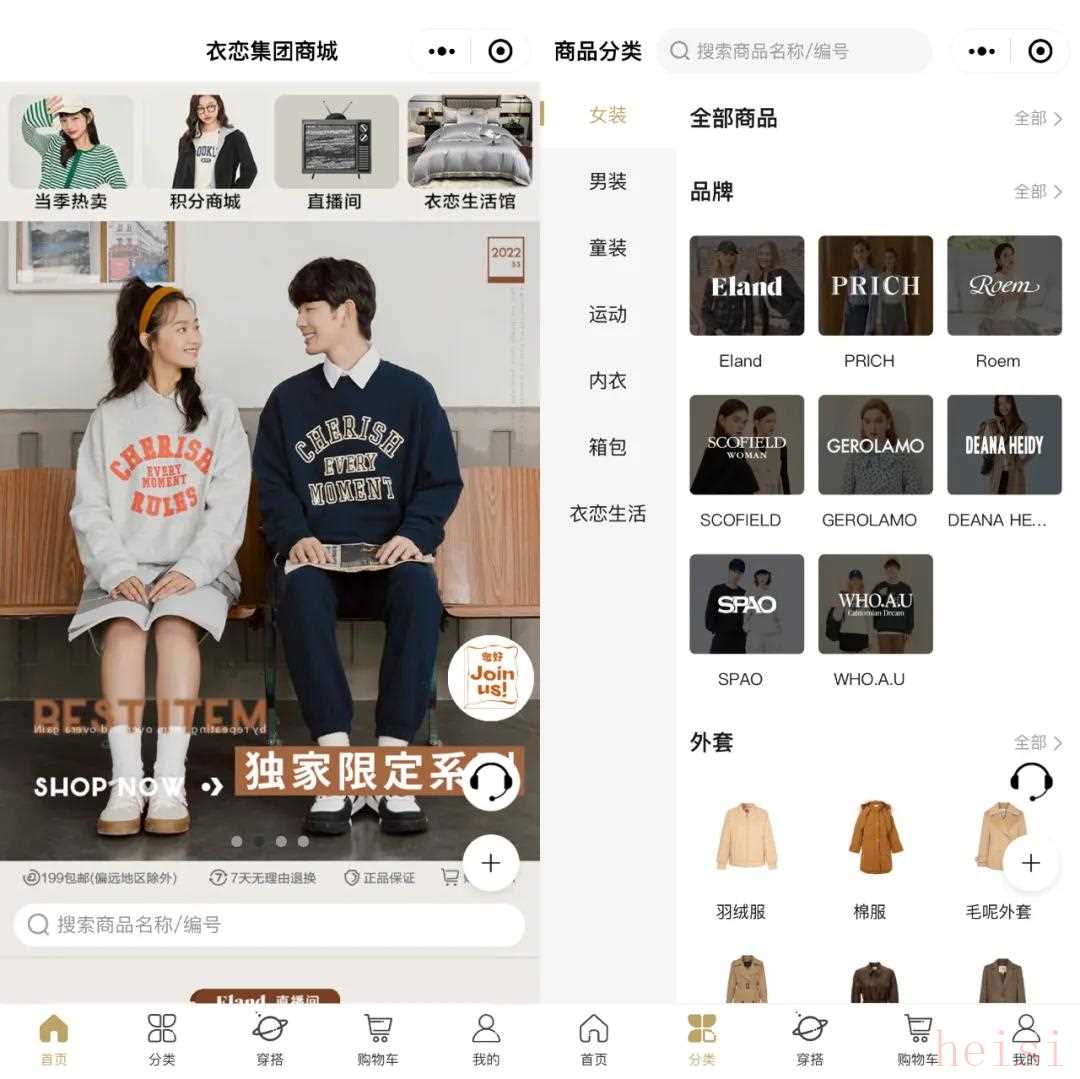1080x1079 pixels.
Task: Tap the Join us floating badge
Action: pyautogui.click(x=490, y=679)
